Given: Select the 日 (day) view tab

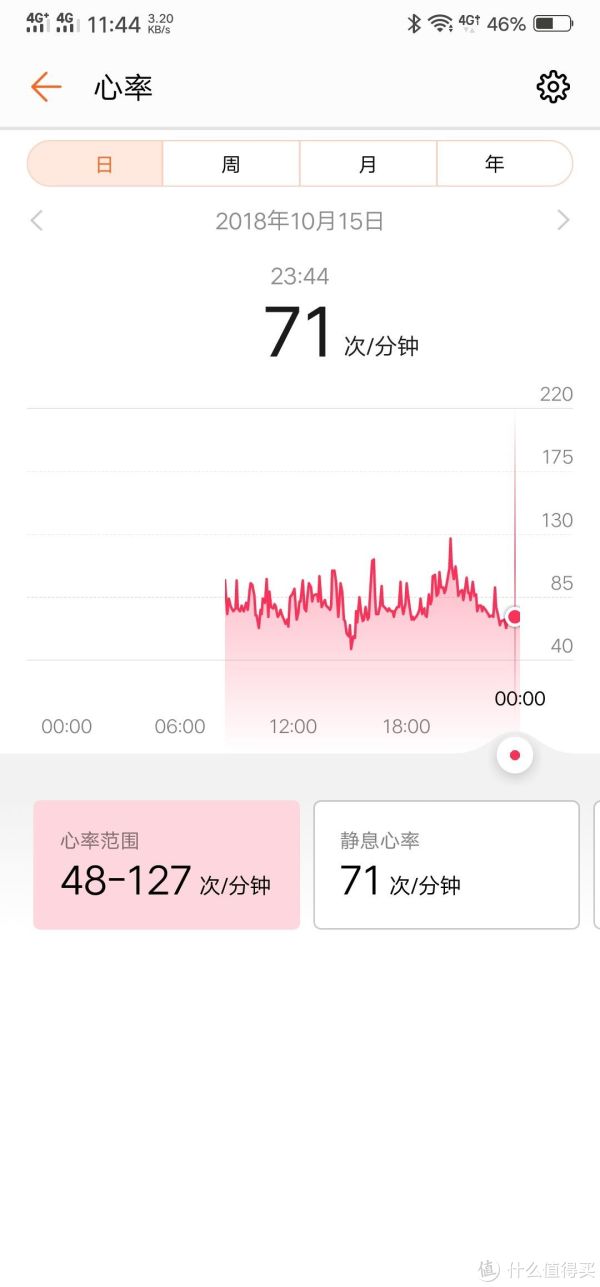Looking at the screenshot, I should [95, 164].
